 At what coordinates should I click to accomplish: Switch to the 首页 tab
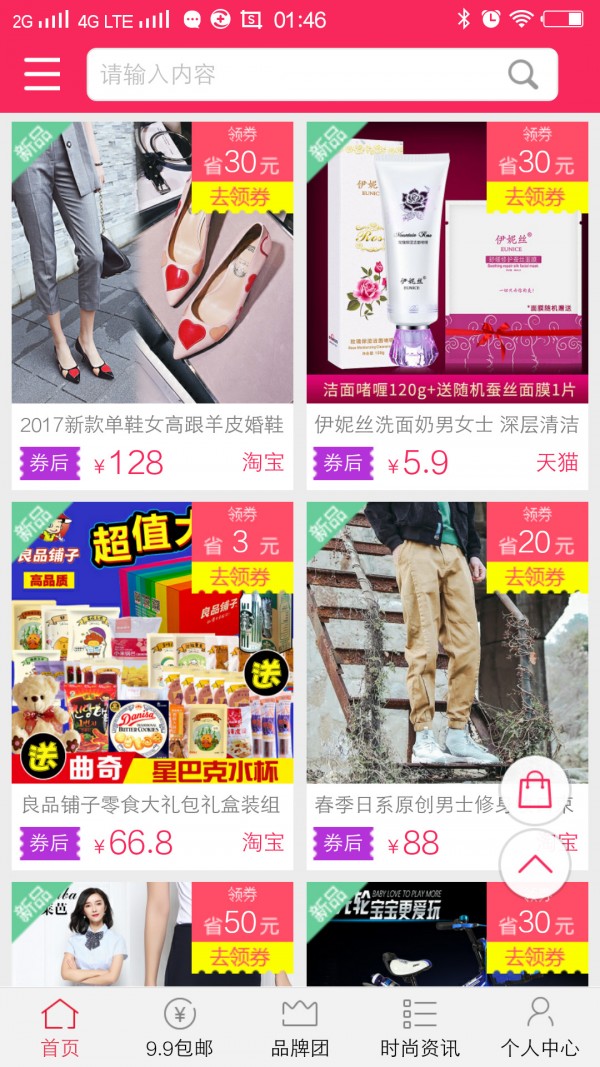(x=60, y=1028)
